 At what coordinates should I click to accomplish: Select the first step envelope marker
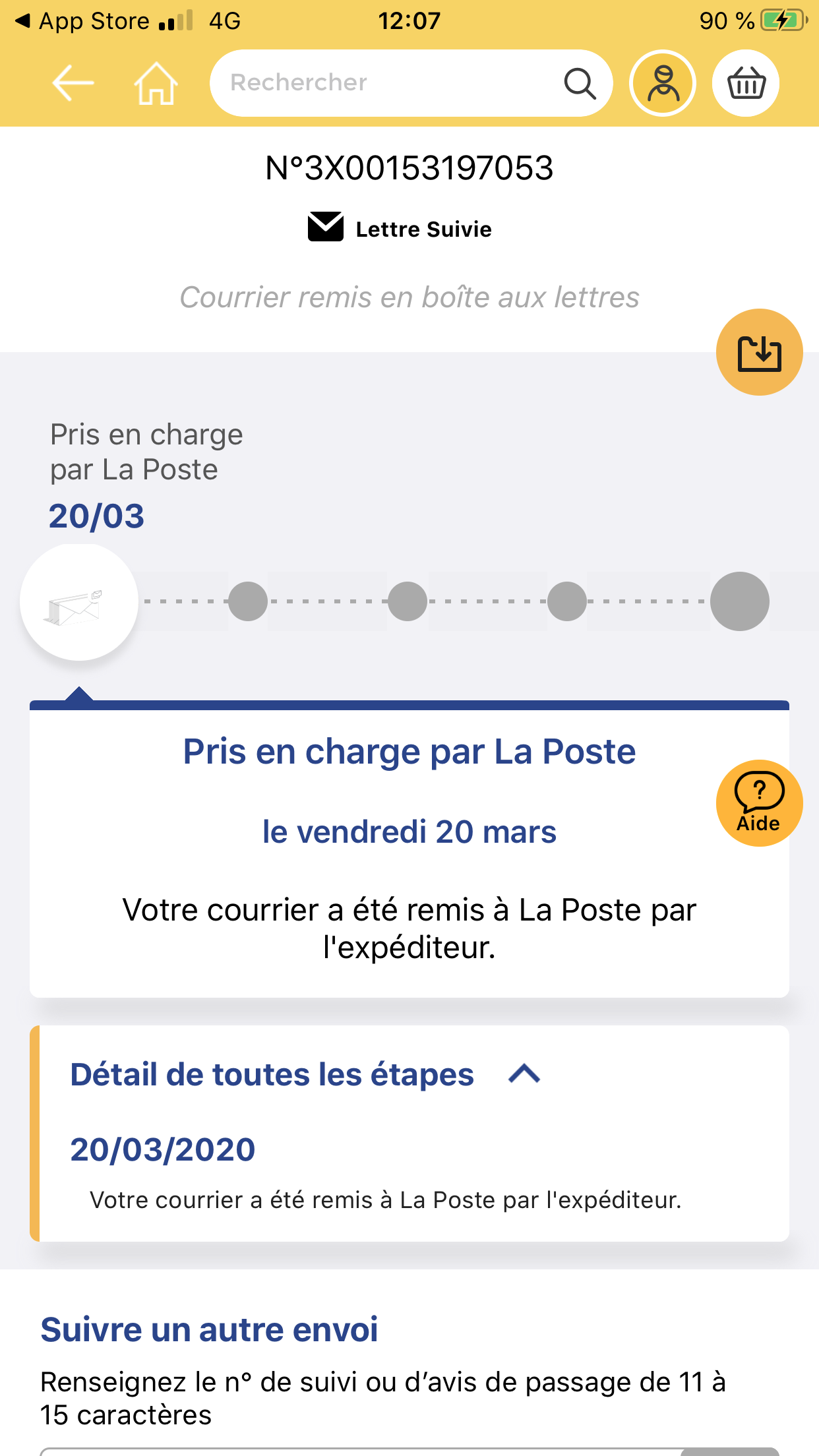coord(79,602)
